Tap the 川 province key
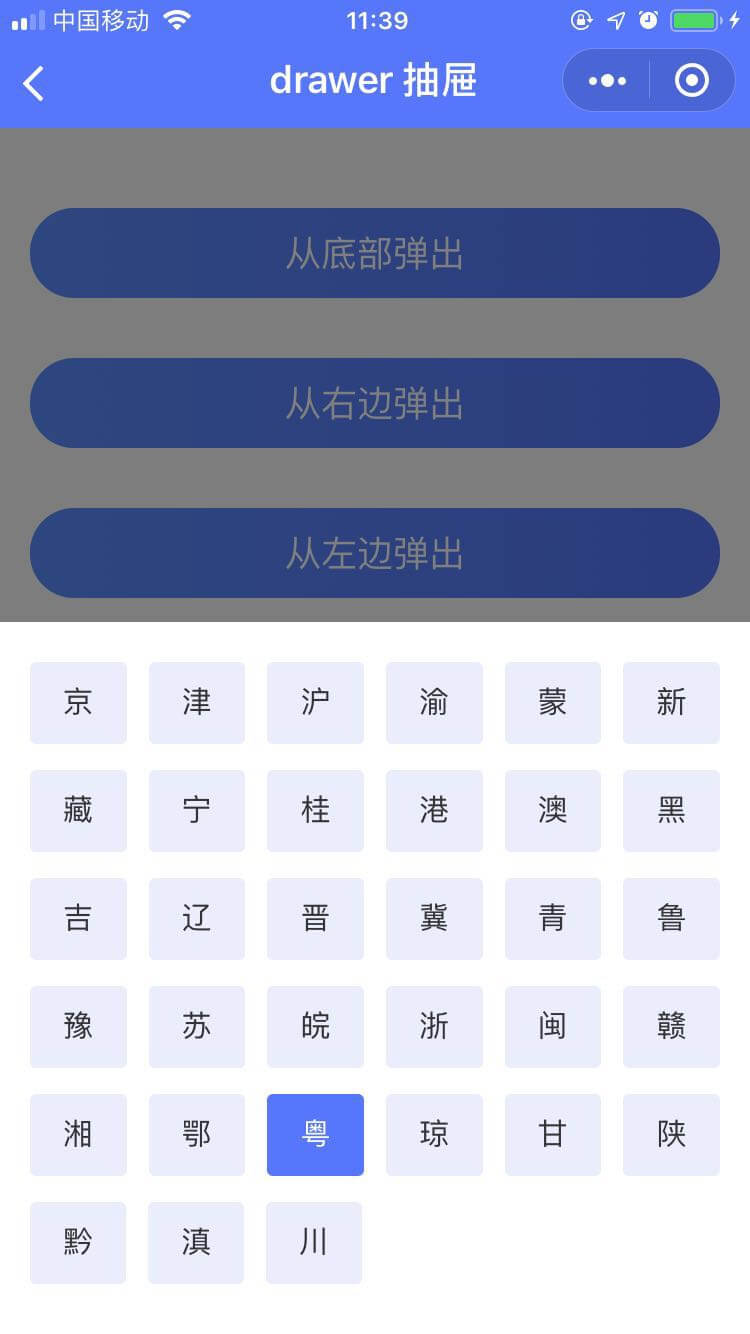Viewport: 750px width, 1334px height. [314, 1243]
